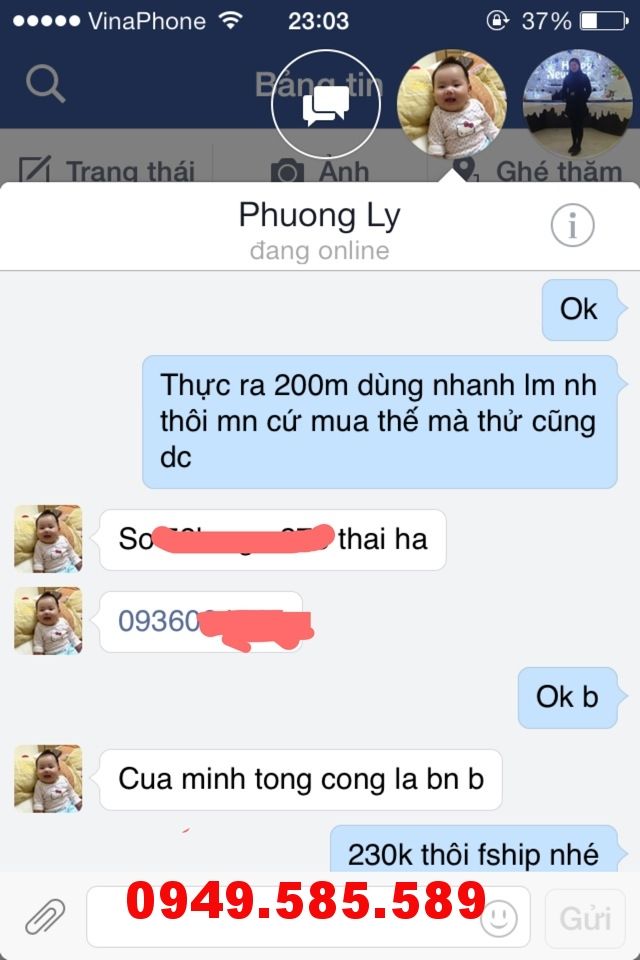Open the emoji smiley picker

(x=499, y=917)
